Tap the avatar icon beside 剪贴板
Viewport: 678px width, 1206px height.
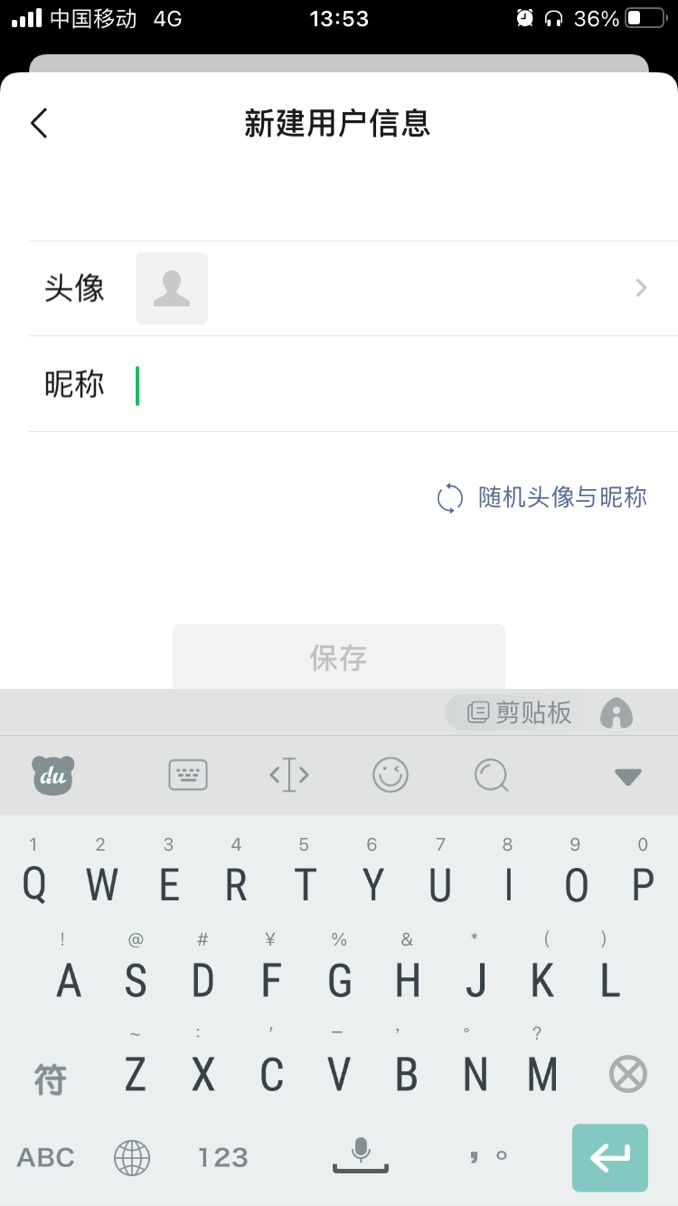click(616, 713)
